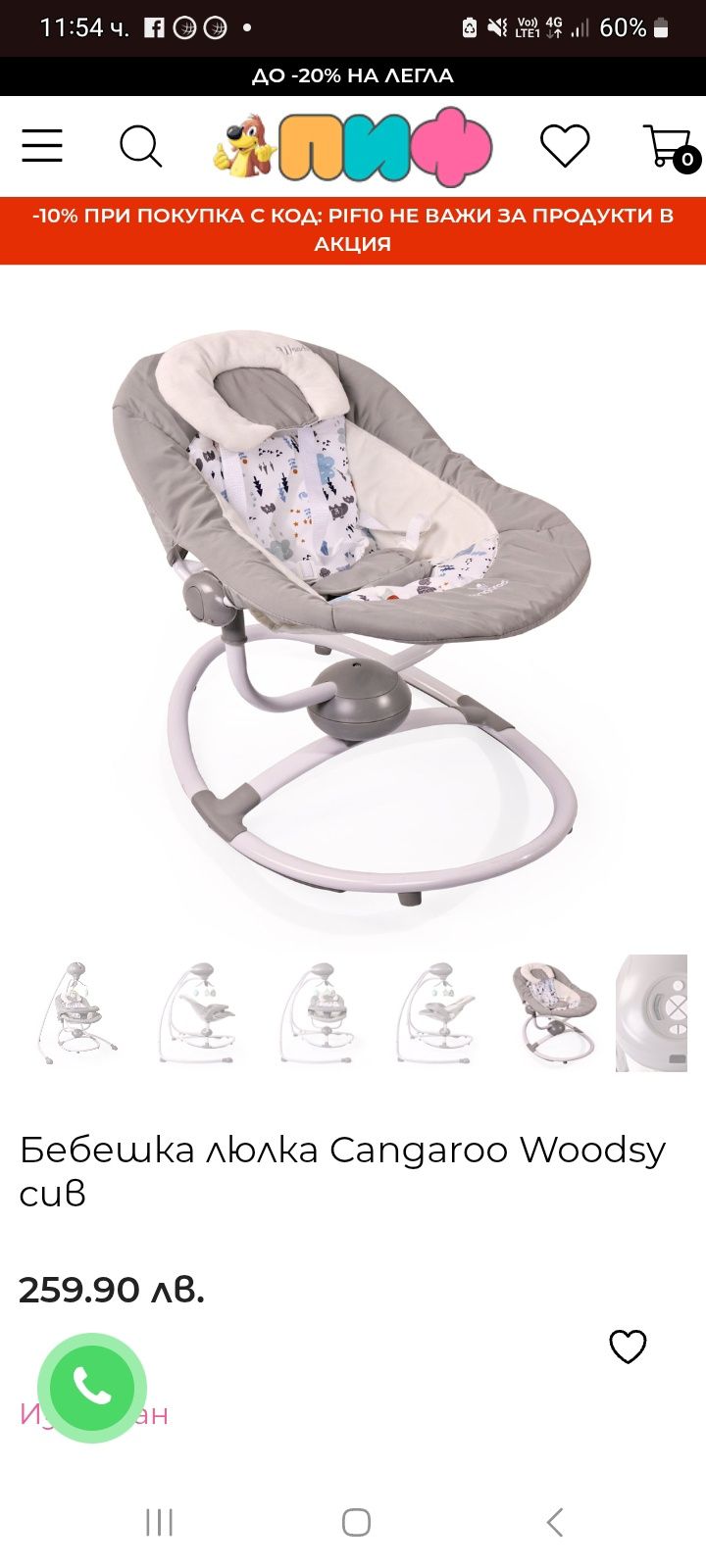706x1568 pixels.
Task: Open the search magnifier
Action: 140,147
